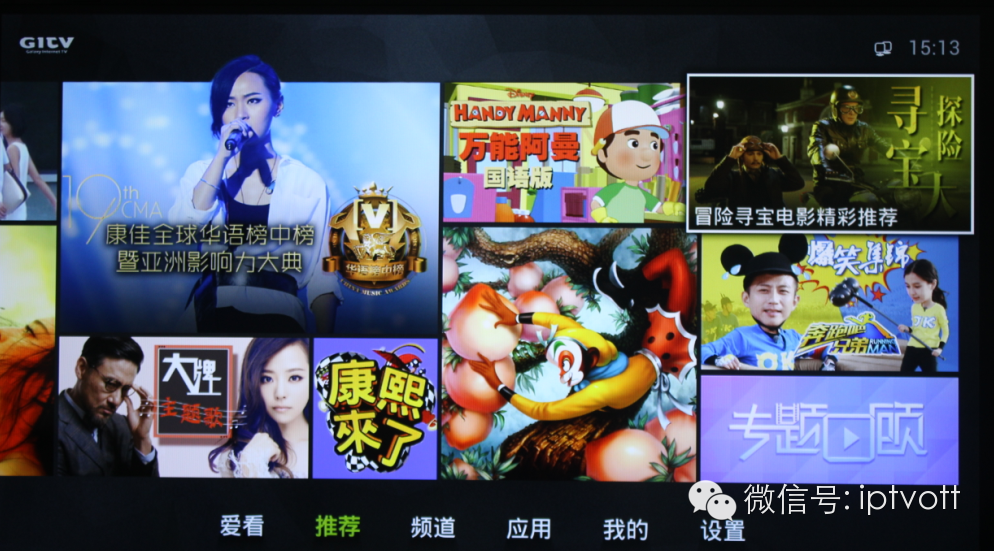
Task: Open the 康佳全球华语榜中榜 music awards tile
Action: 250,208
